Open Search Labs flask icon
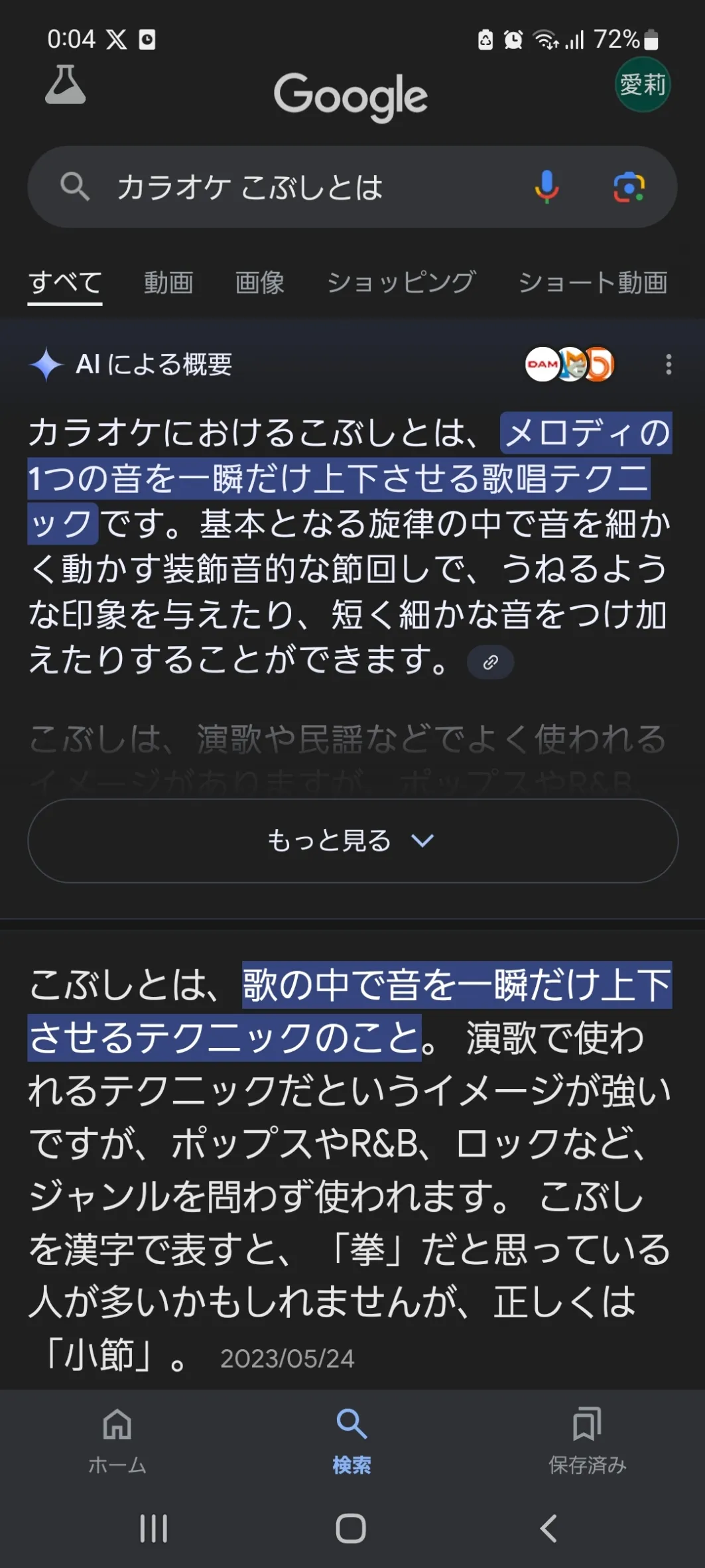This screenshot has width=705, height=1568. pos(65,85)
